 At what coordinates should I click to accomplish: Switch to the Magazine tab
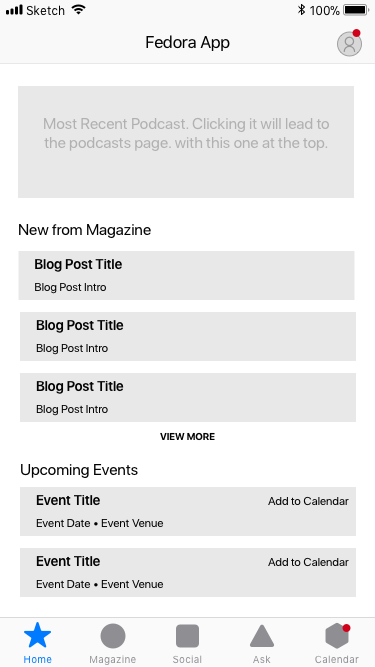[x=113, y=643]
